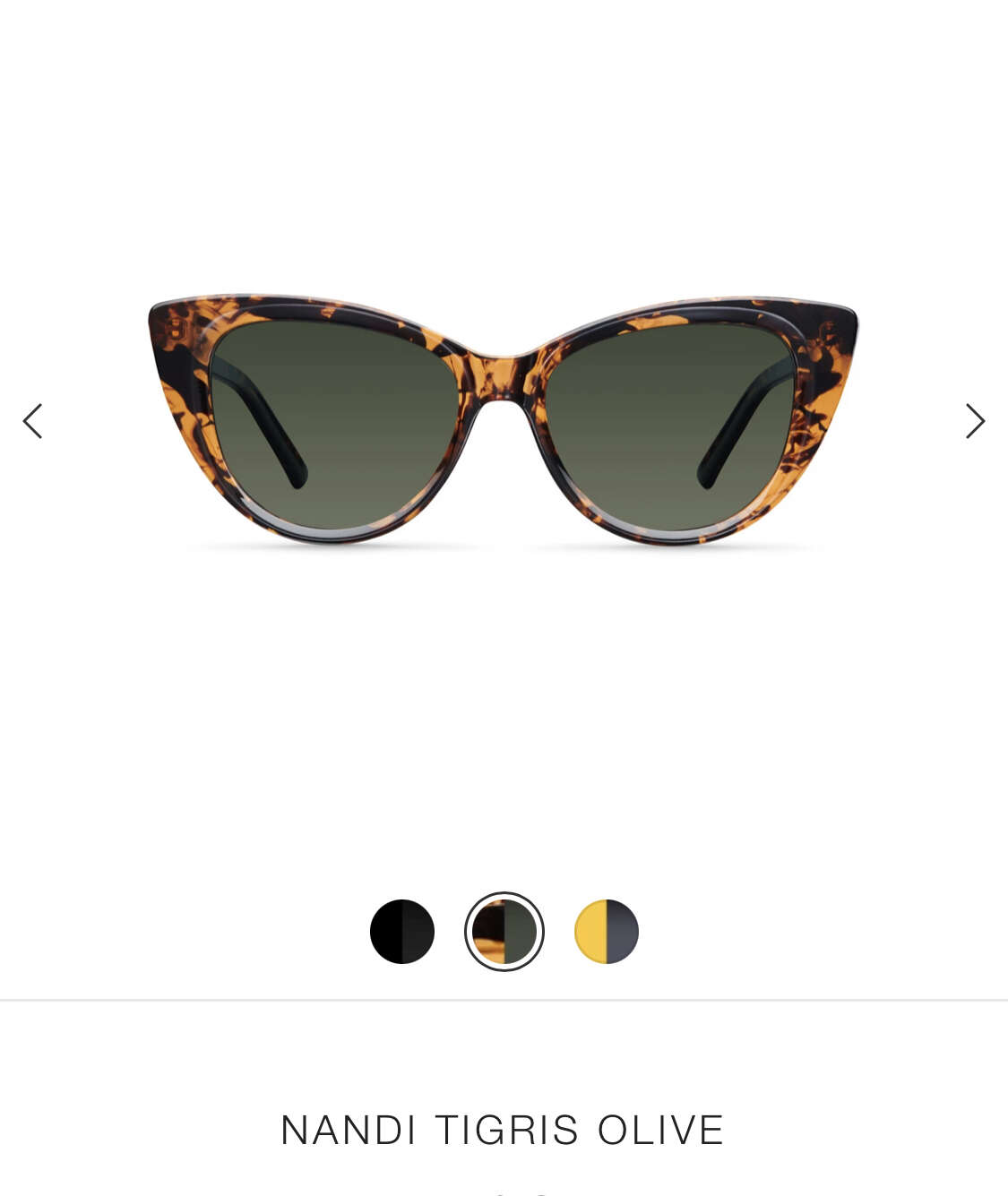Select the yellow and grey color variant
Viewport: 1008px width, 1196px height.
click(x=607, y=932)
